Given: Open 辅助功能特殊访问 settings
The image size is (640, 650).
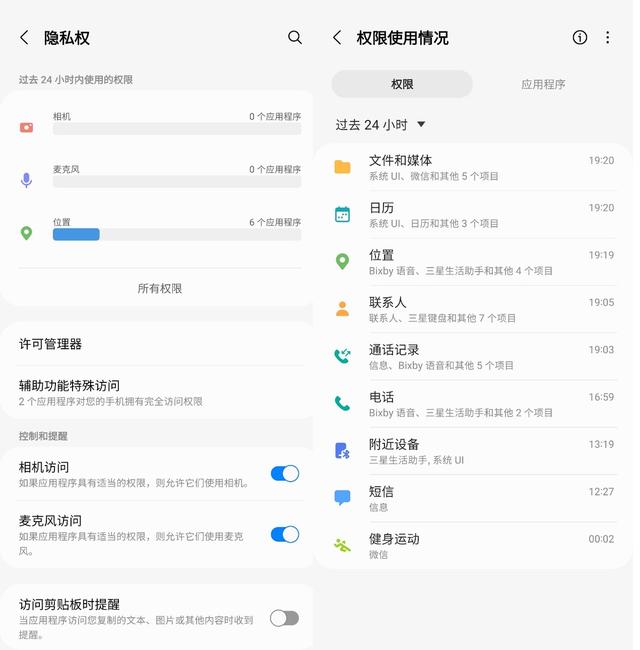Looking at the screenshot, I should tap(160, 392).
